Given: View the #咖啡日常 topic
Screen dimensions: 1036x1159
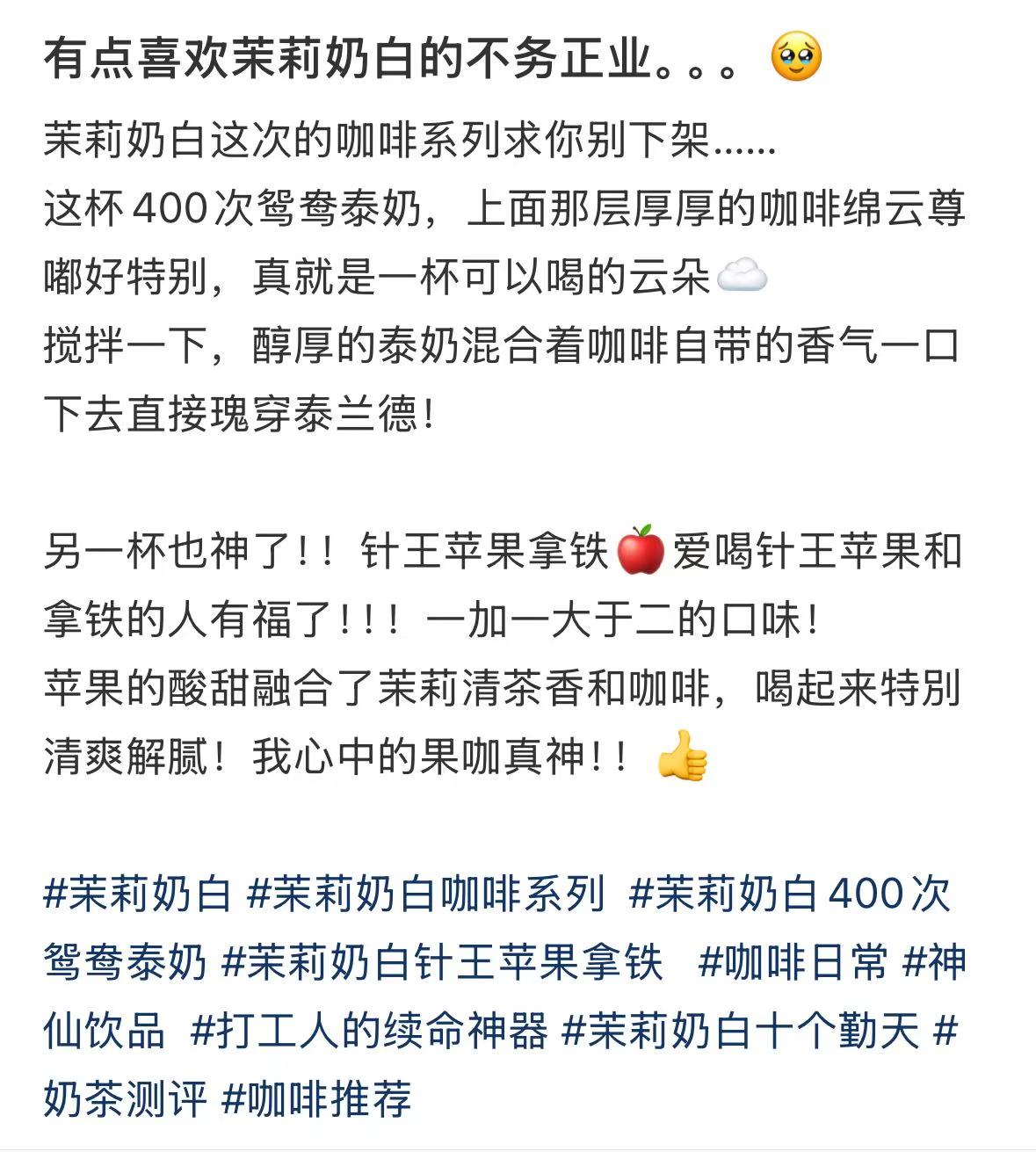Looking at the screenshot, I should pyautogui.click(x=793, y=962).
